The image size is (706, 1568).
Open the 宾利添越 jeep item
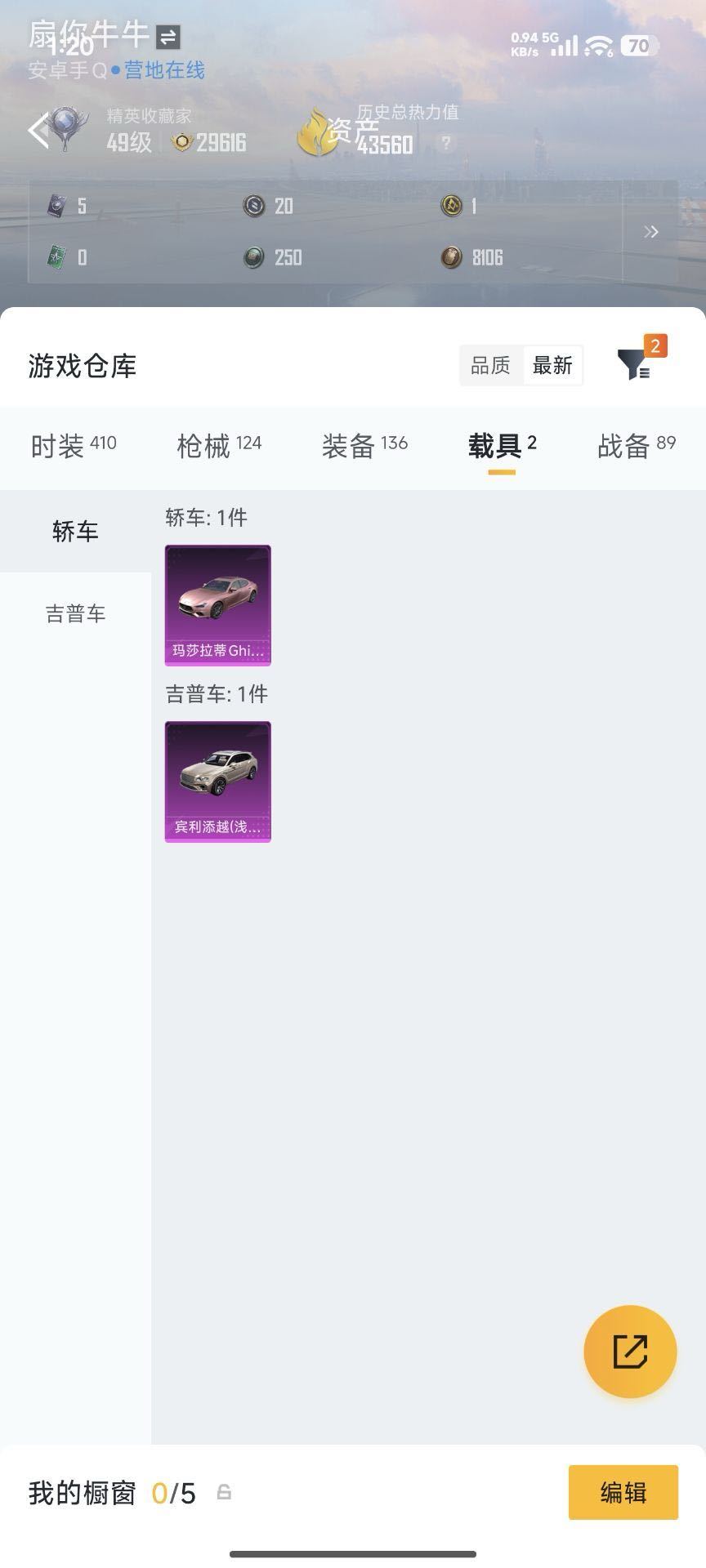(x=218, y=782)
